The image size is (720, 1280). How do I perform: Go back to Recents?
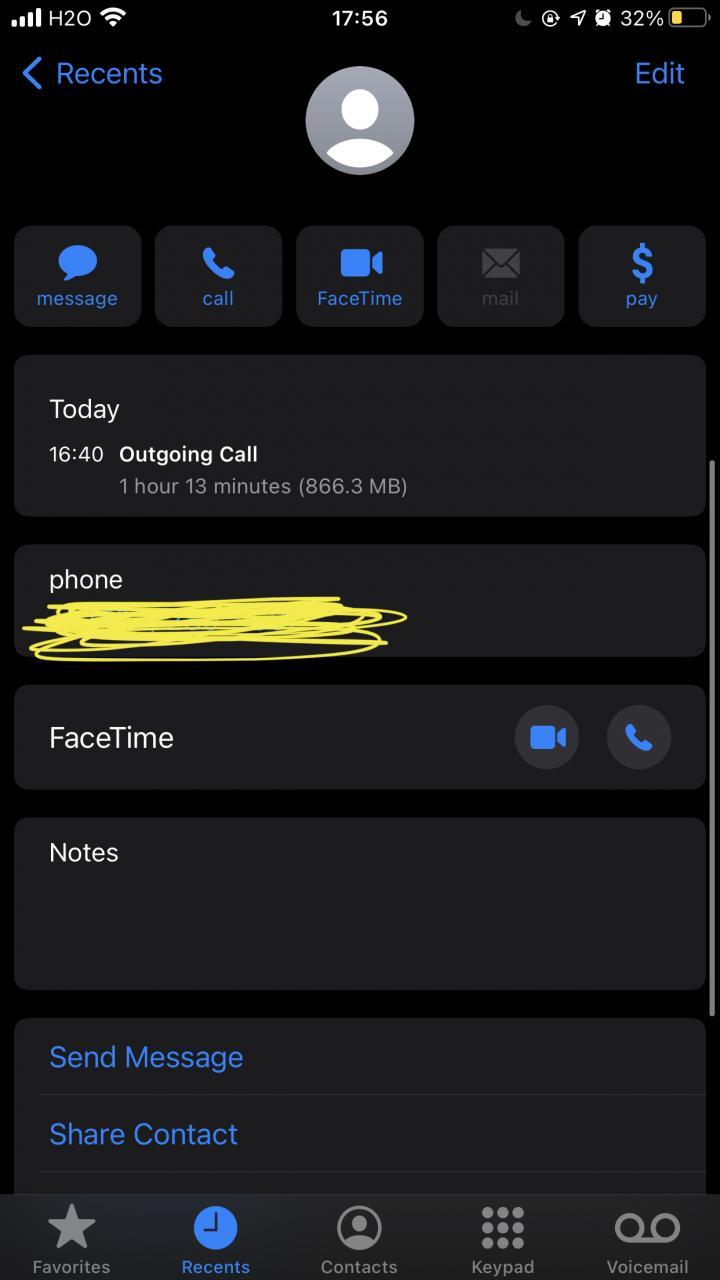click(92, 73)
